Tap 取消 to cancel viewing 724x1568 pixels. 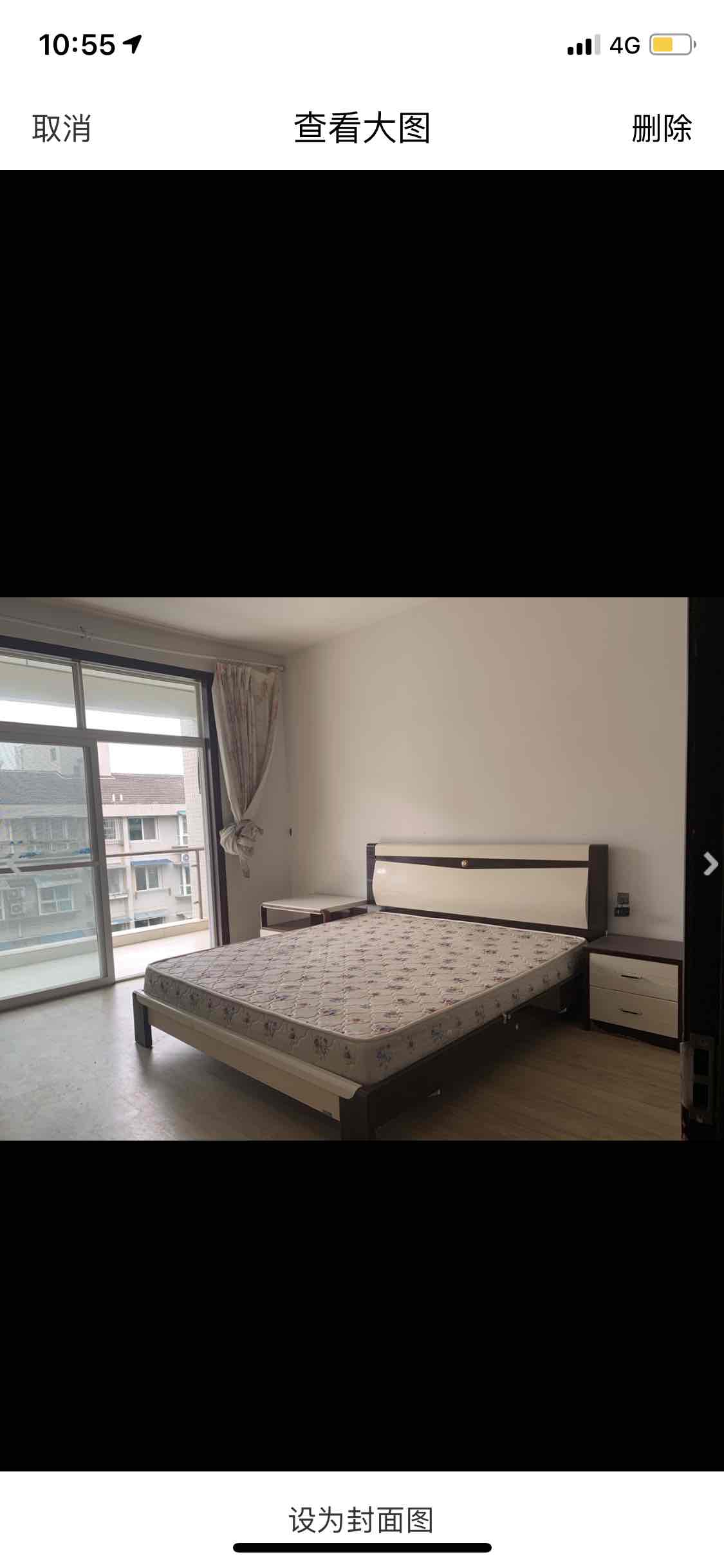tap(61, 128)
